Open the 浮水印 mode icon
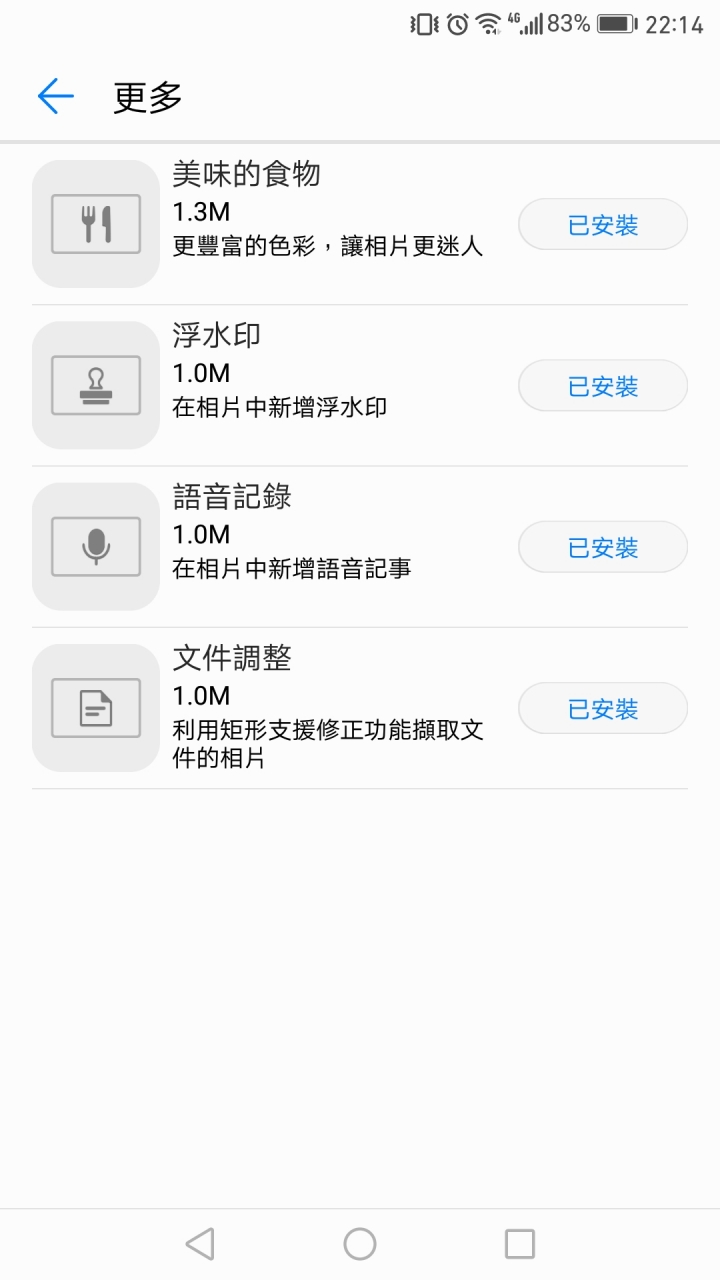This screenshot has width=720, height=1280. 96,385
